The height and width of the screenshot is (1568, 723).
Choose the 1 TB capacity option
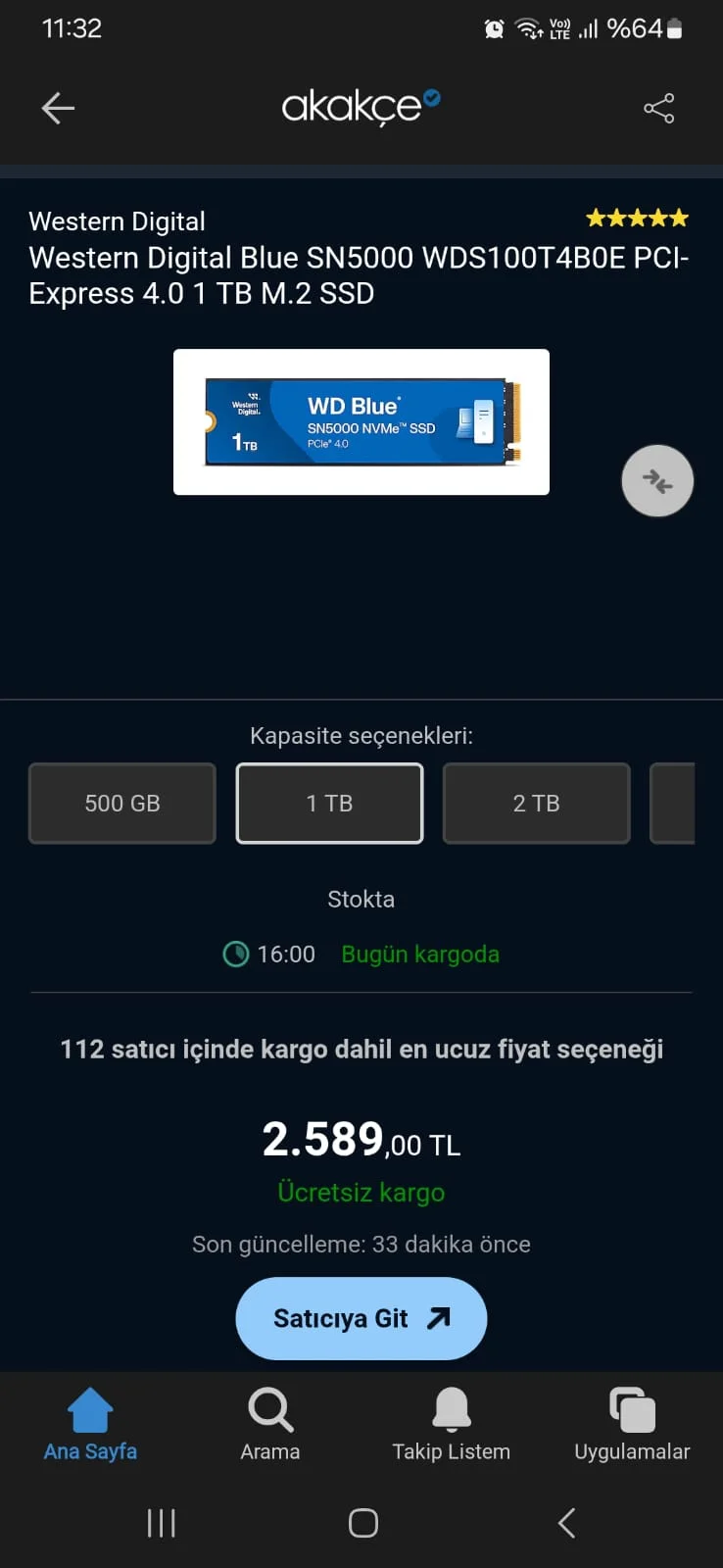(329, 804)
